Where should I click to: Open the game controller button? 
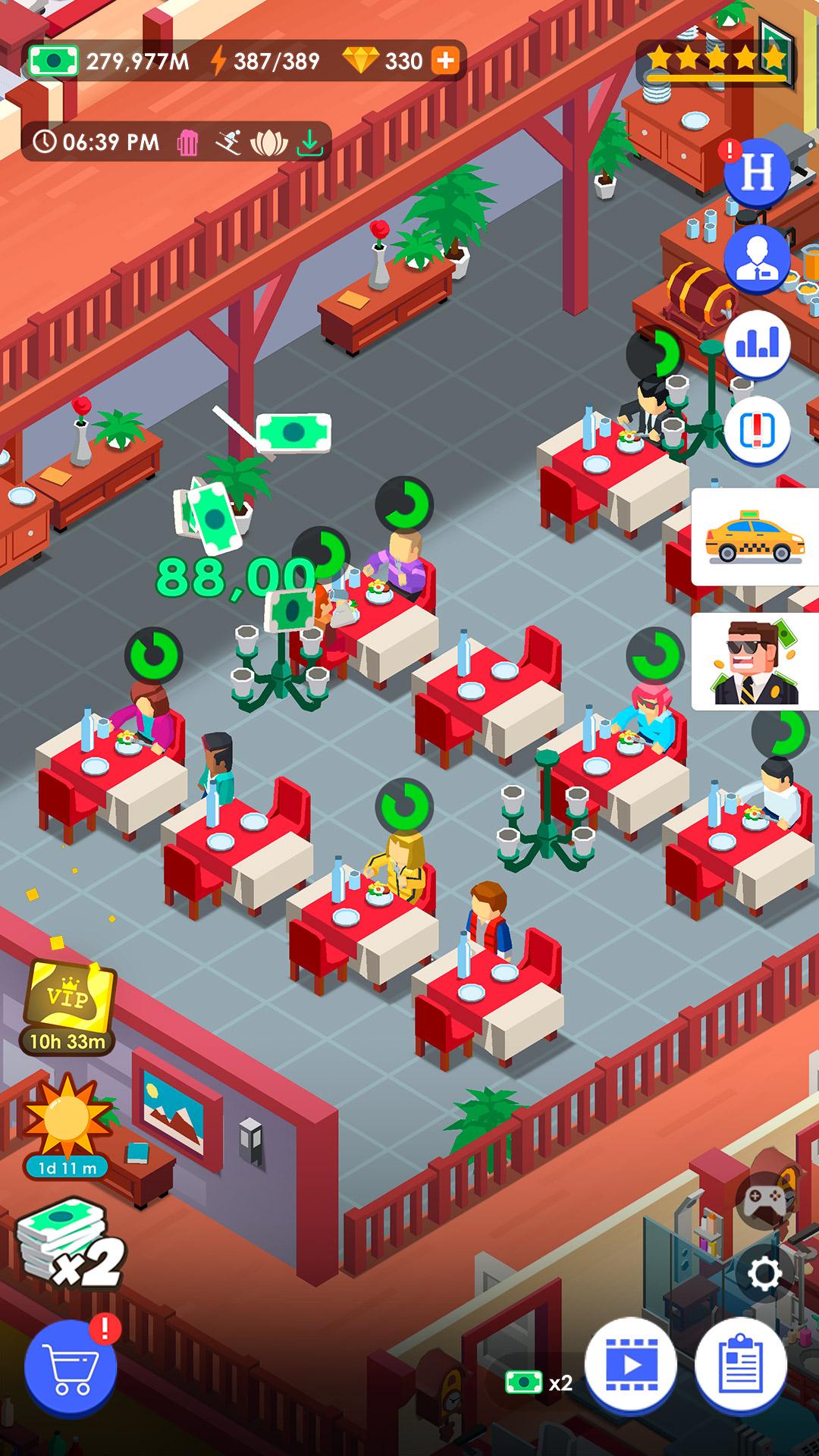[x=763, y=1202]
